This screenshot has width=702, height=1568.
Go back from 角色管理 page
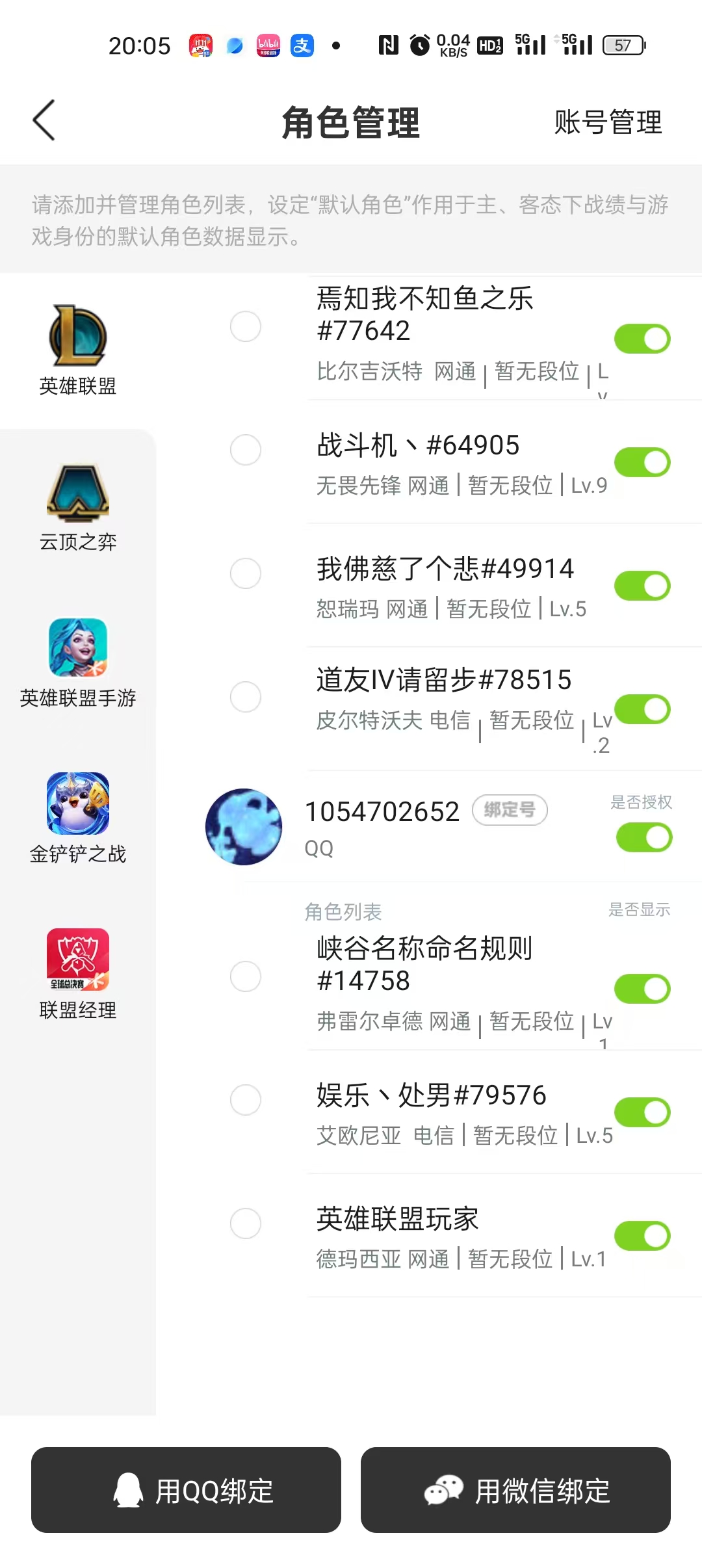pyautogui.click(x=44, y=121)
